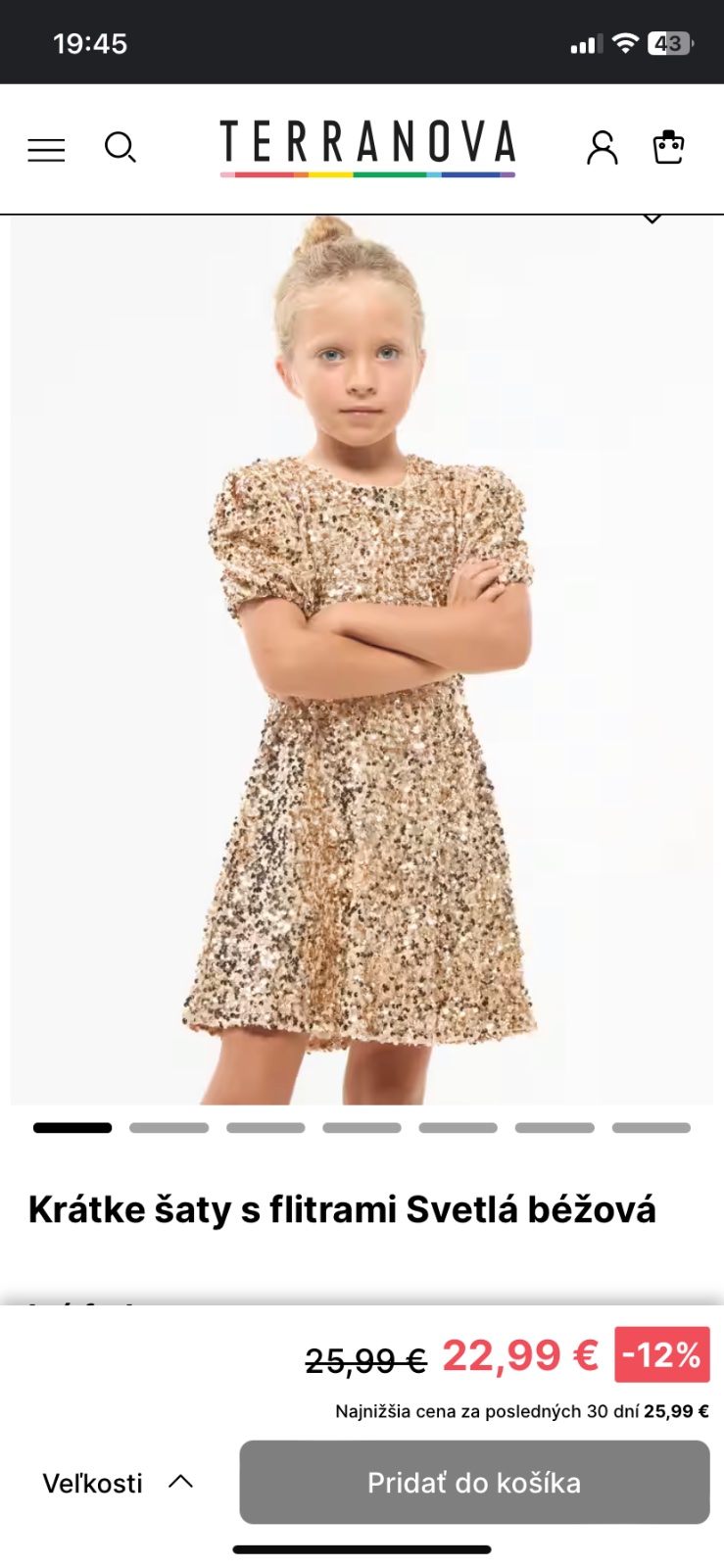Screen dimensions: 724x1568
Task: Open the hamburger menu
Action: 46,149
